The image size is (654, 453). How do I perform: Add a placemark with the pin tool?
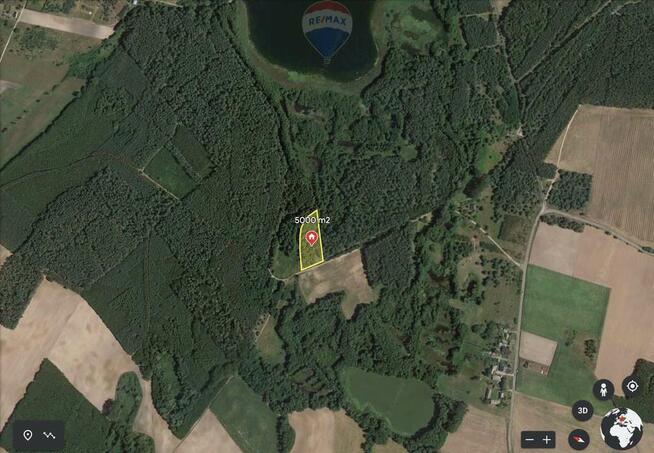28,435
